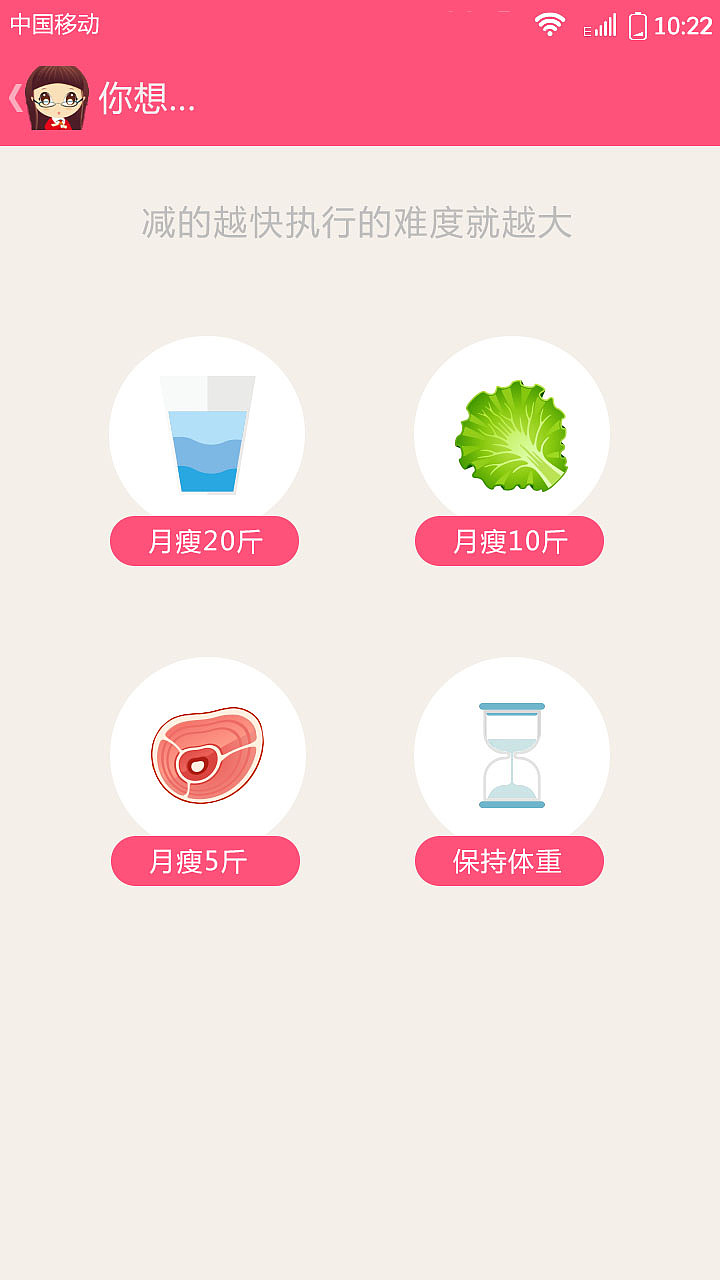Choose the 月瘦20斤 option
Viewport: 720px width, 1280px height.
point(204,541)
